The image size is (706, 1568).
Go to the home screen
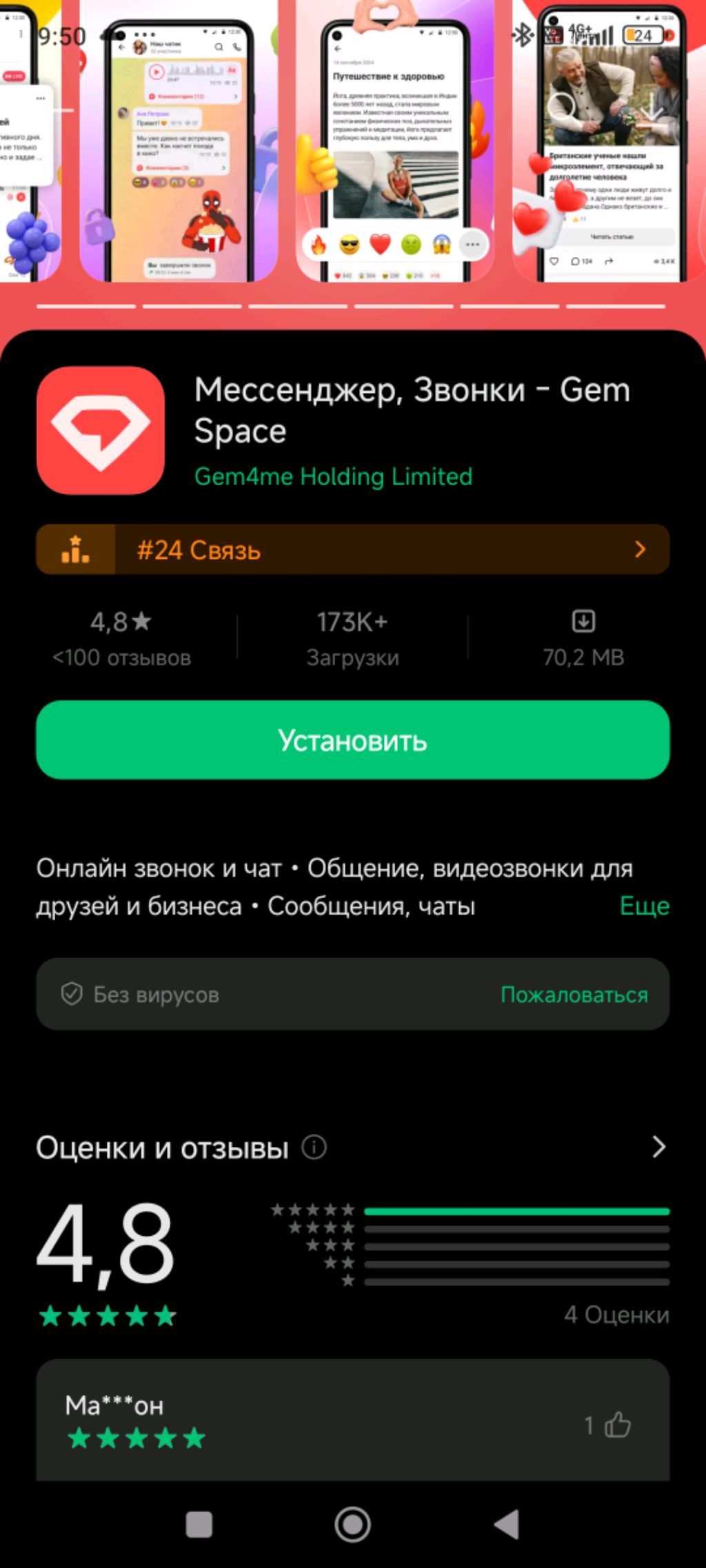coord(352,1525)
